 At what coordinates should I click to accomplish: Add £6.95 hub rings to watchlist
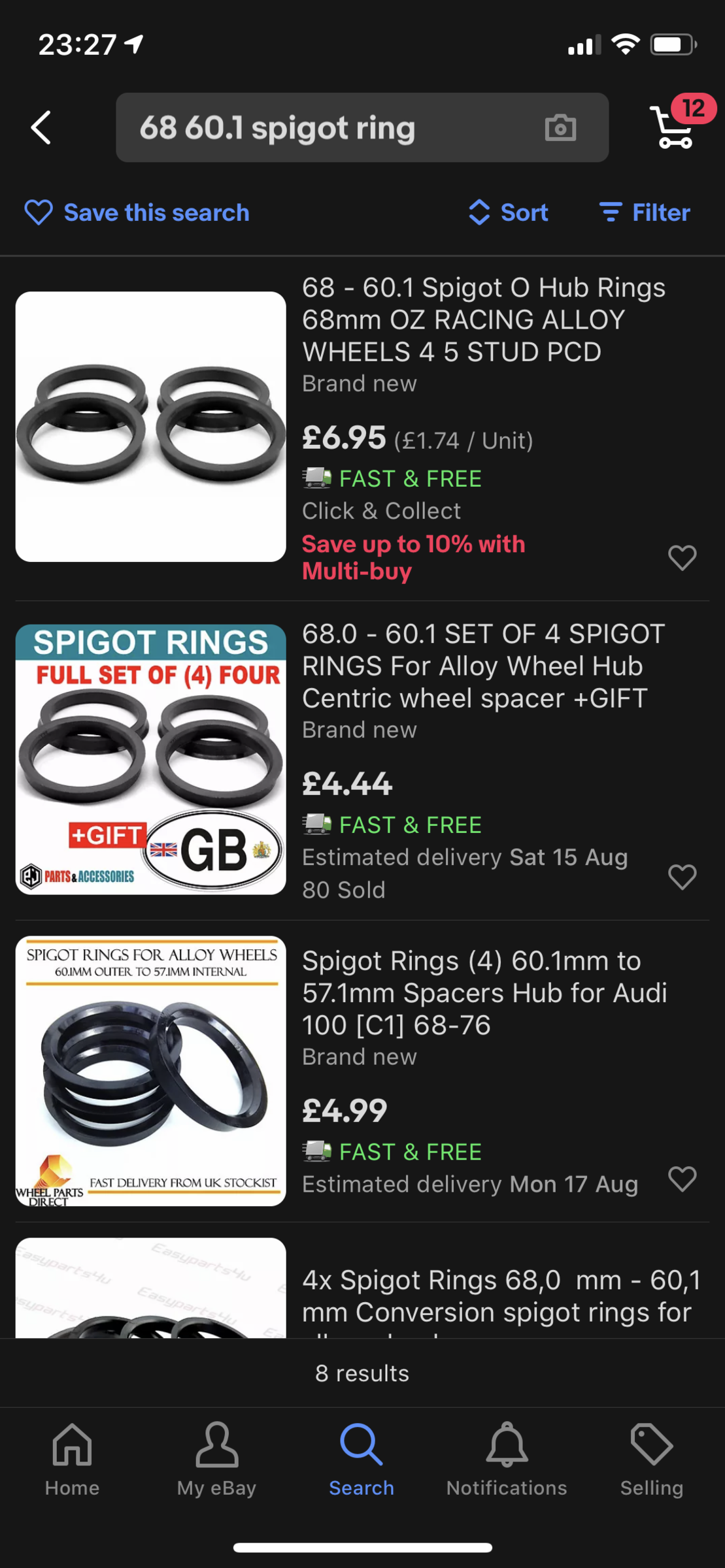(x=682, y=557)
